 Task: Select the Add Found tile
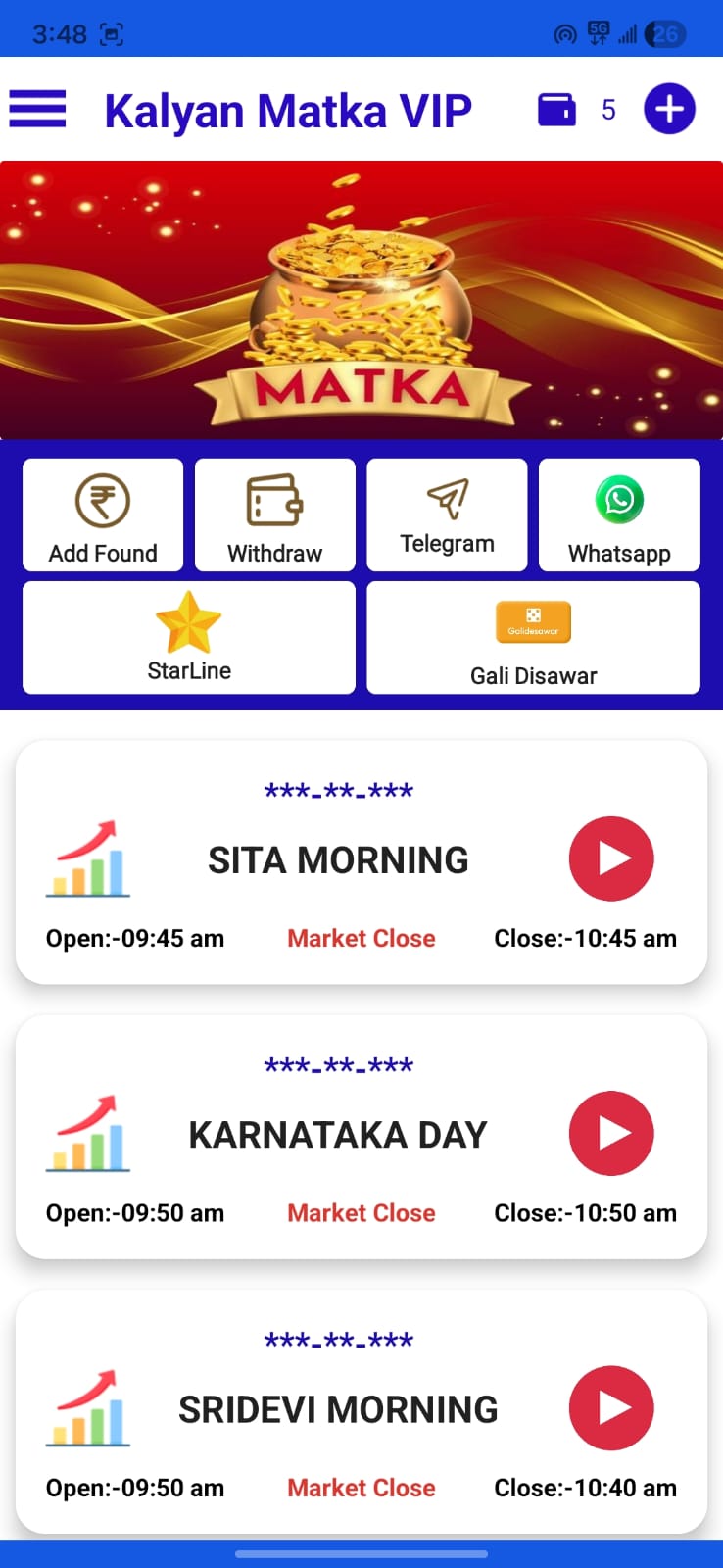(x=103, y=515)
